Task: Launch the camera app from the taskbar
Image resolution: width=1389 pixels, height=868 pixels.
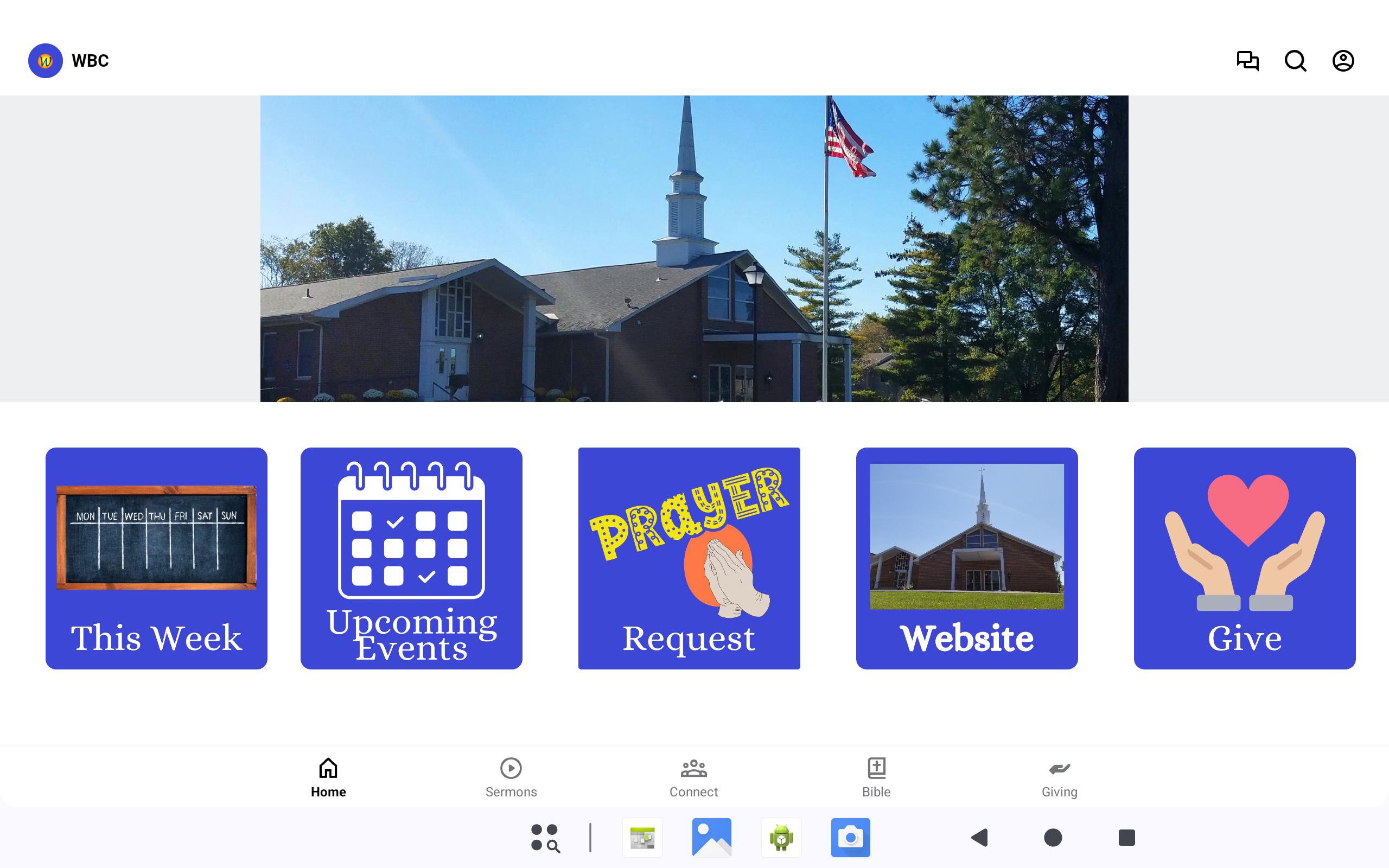Action: (850, 838)
